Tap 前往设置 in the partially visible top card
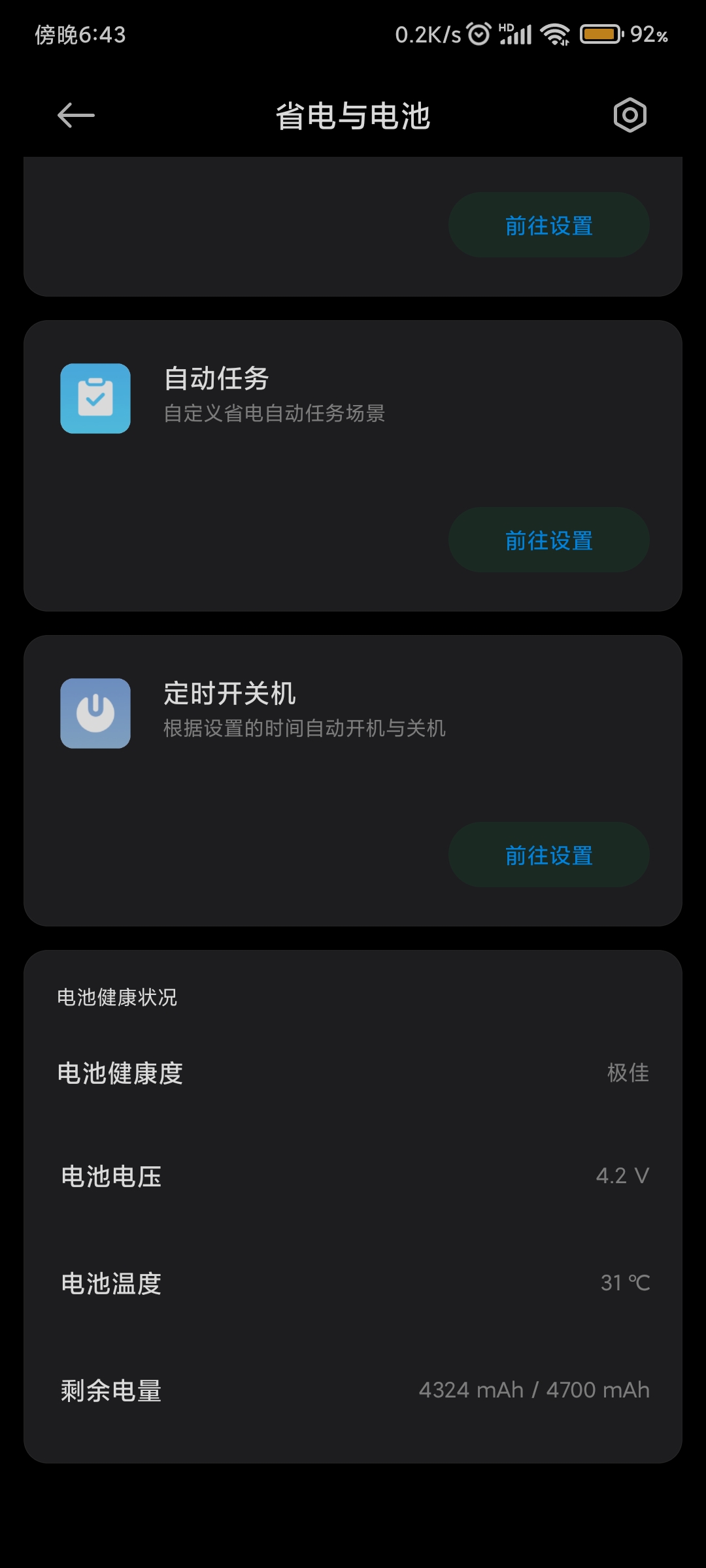 [x=549, y=225]
